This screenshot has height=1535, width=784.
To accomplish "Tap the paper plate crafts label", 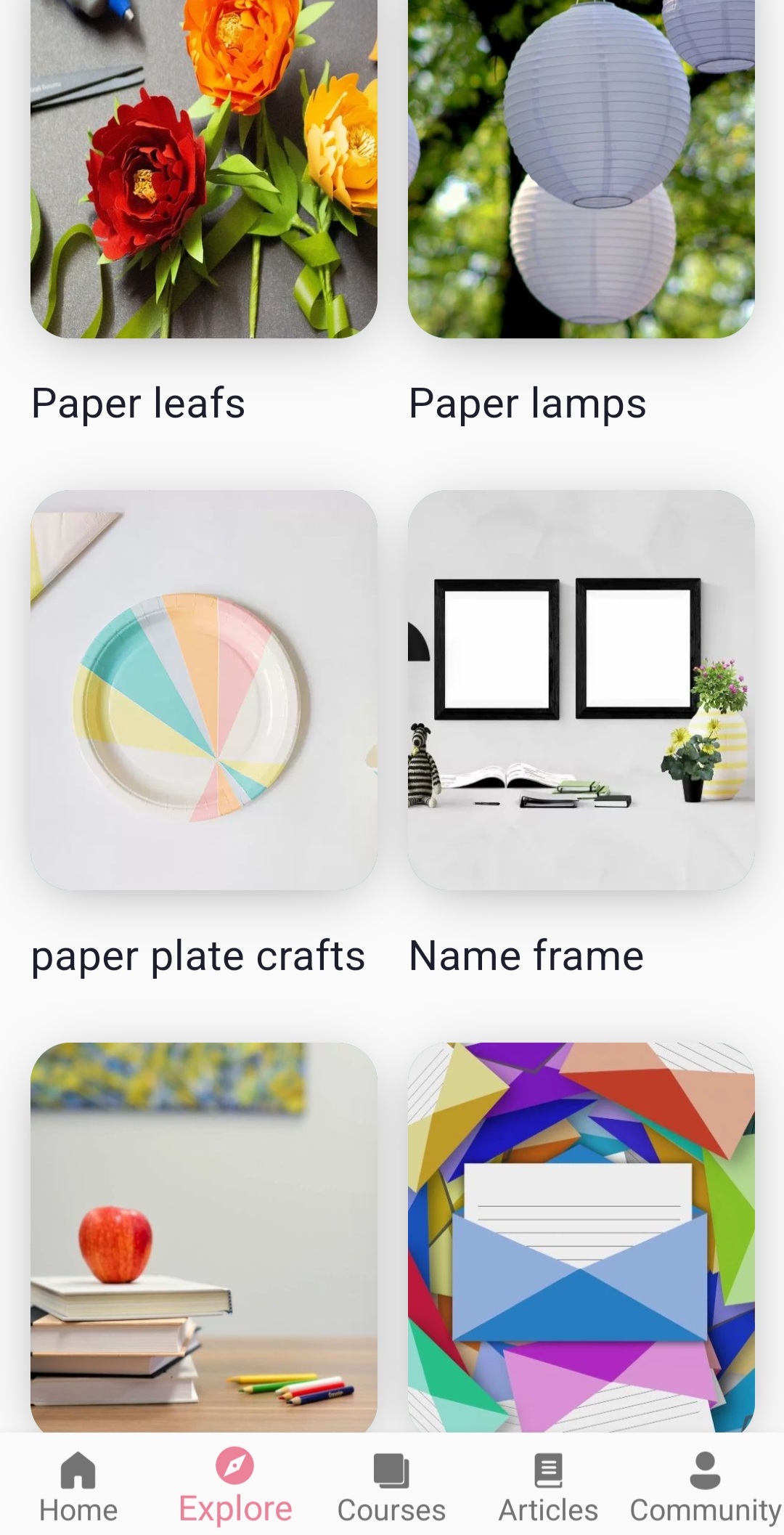I will [x=199, y=957].
